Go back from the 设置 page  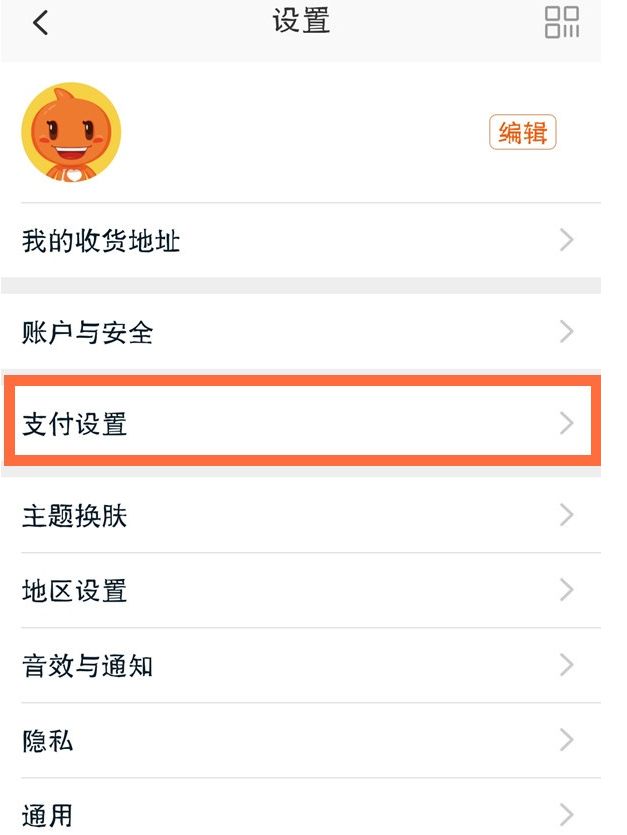click(40, 23)
